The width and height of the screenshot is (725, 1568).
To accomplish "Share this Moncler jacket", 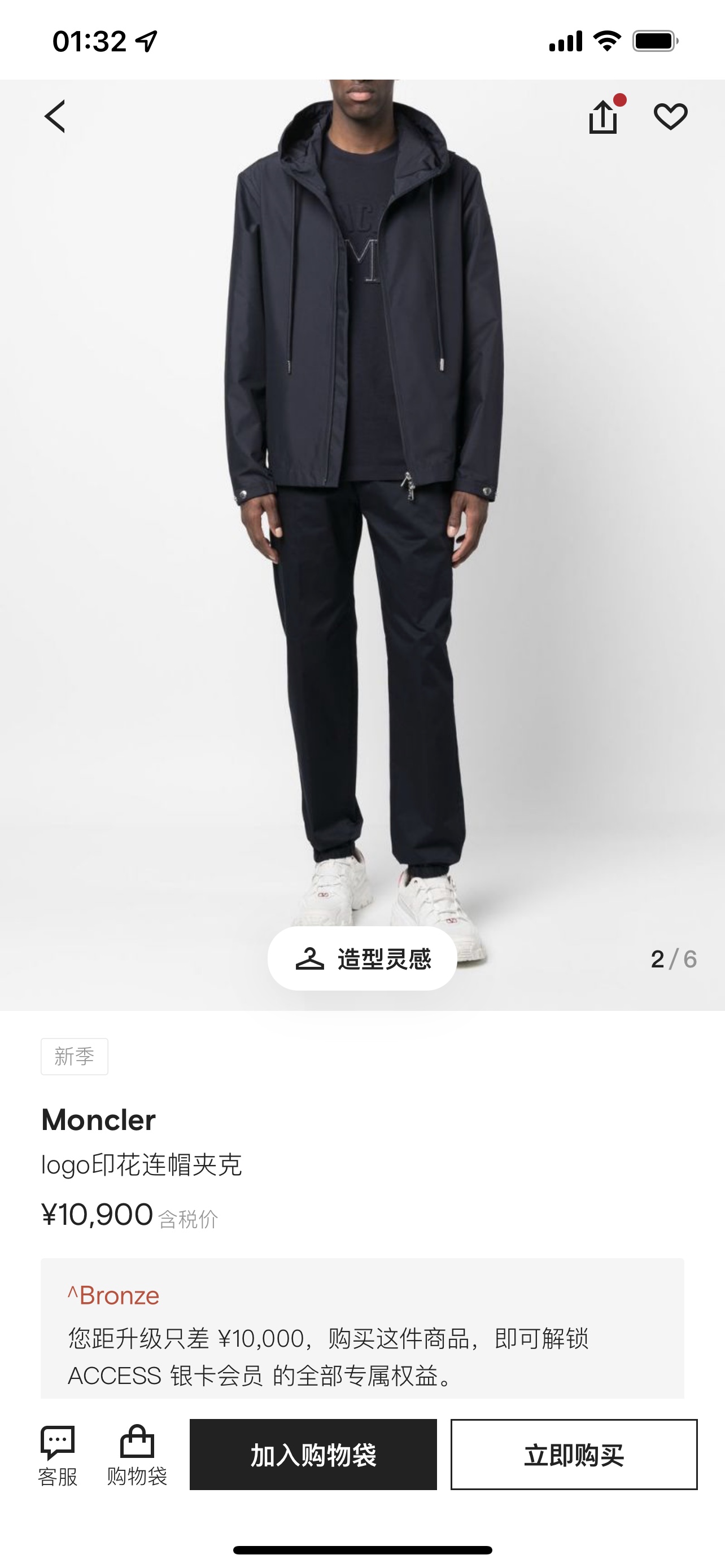I will click(603, 116).
